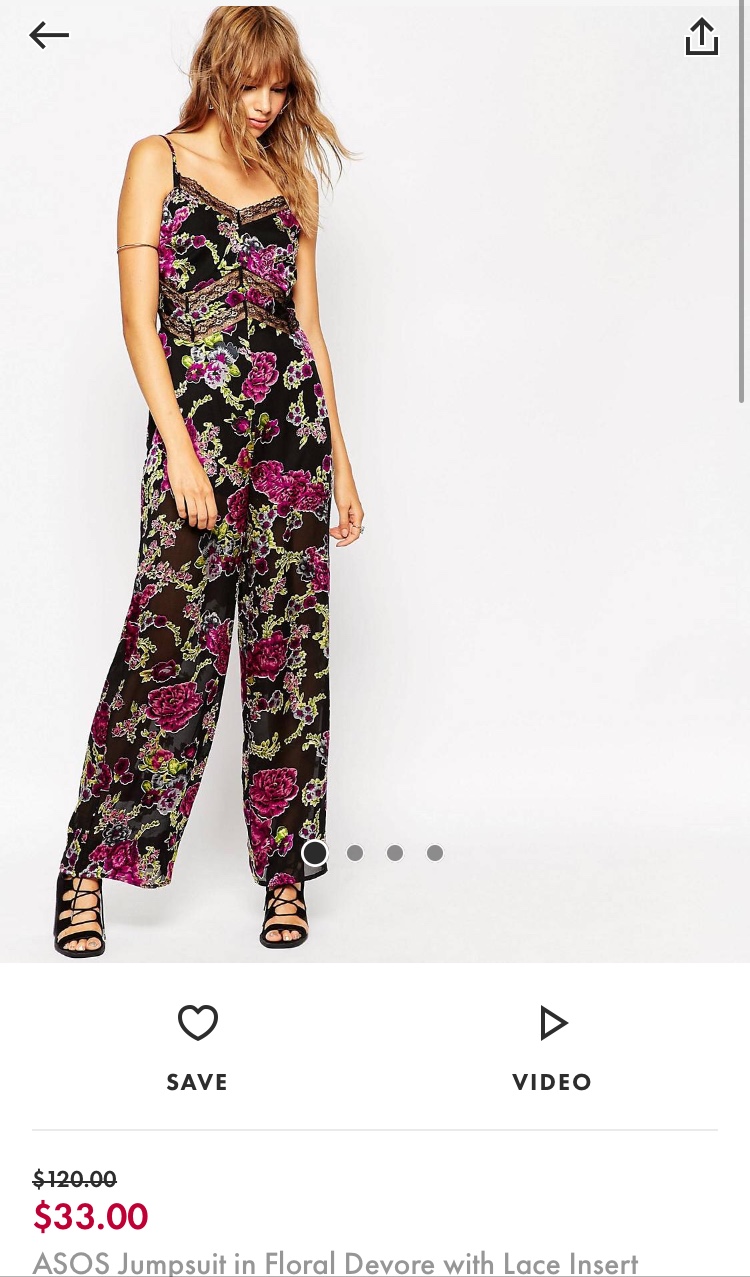Jump to the third product photo dot
Screen dimensions: 750x1277
[395, 853]
